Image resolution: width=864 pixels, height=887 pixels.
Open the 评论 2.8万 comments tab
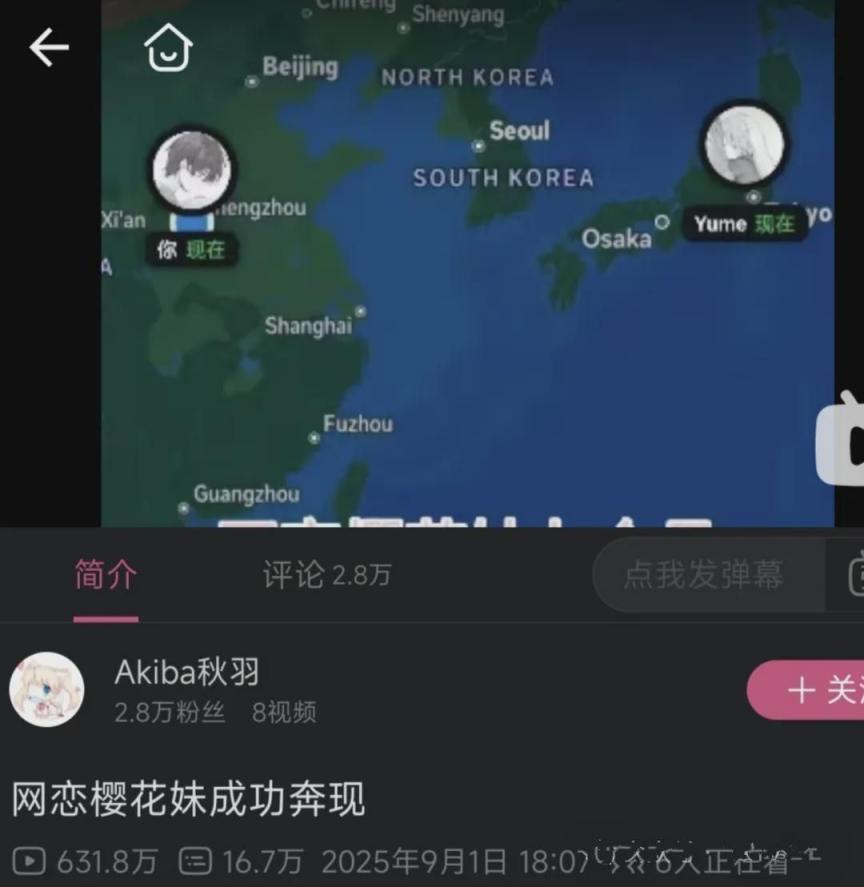click(x=327, y=575)
